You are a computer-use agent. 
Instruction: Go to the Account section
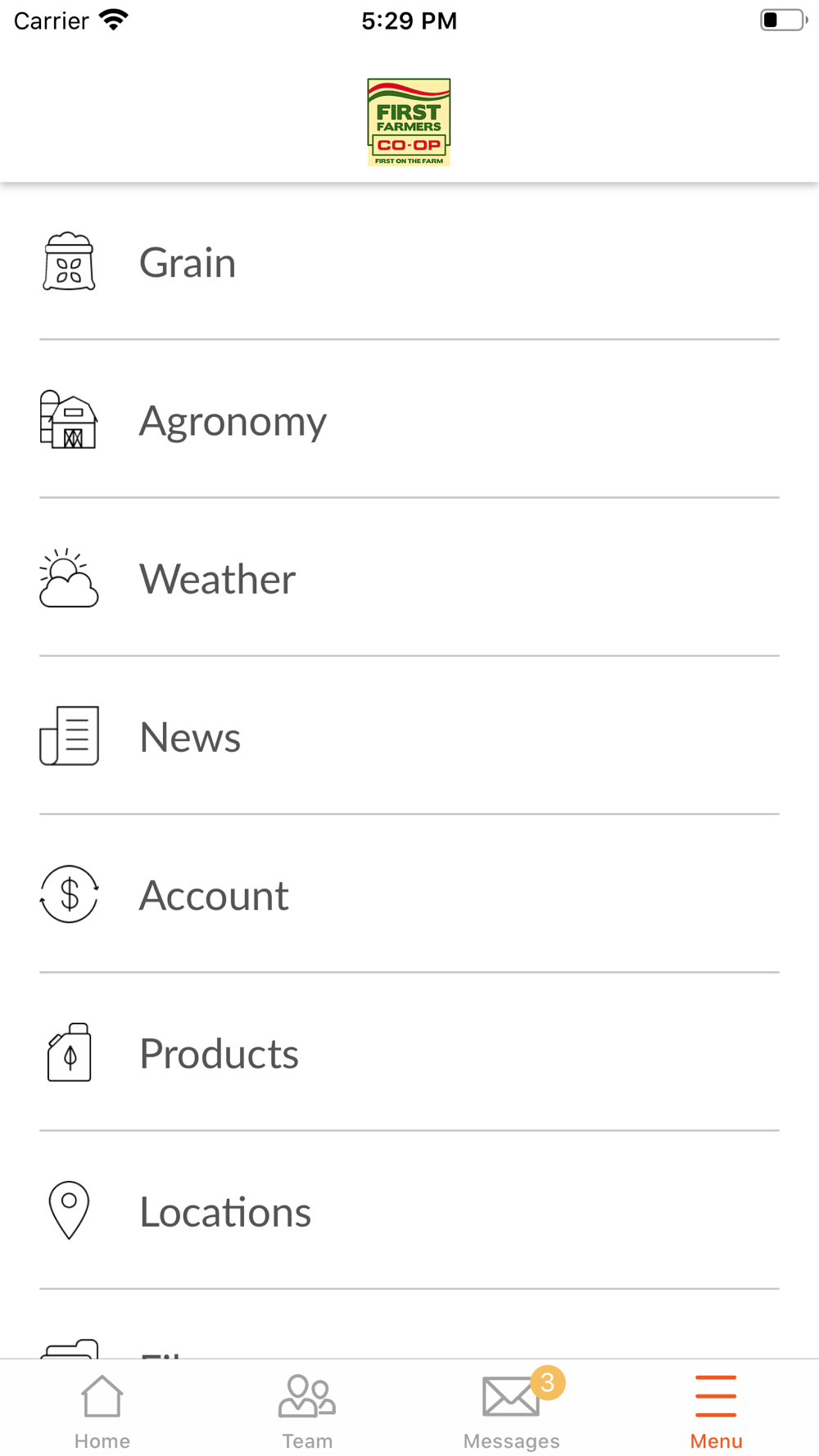[x=214, y=895]
